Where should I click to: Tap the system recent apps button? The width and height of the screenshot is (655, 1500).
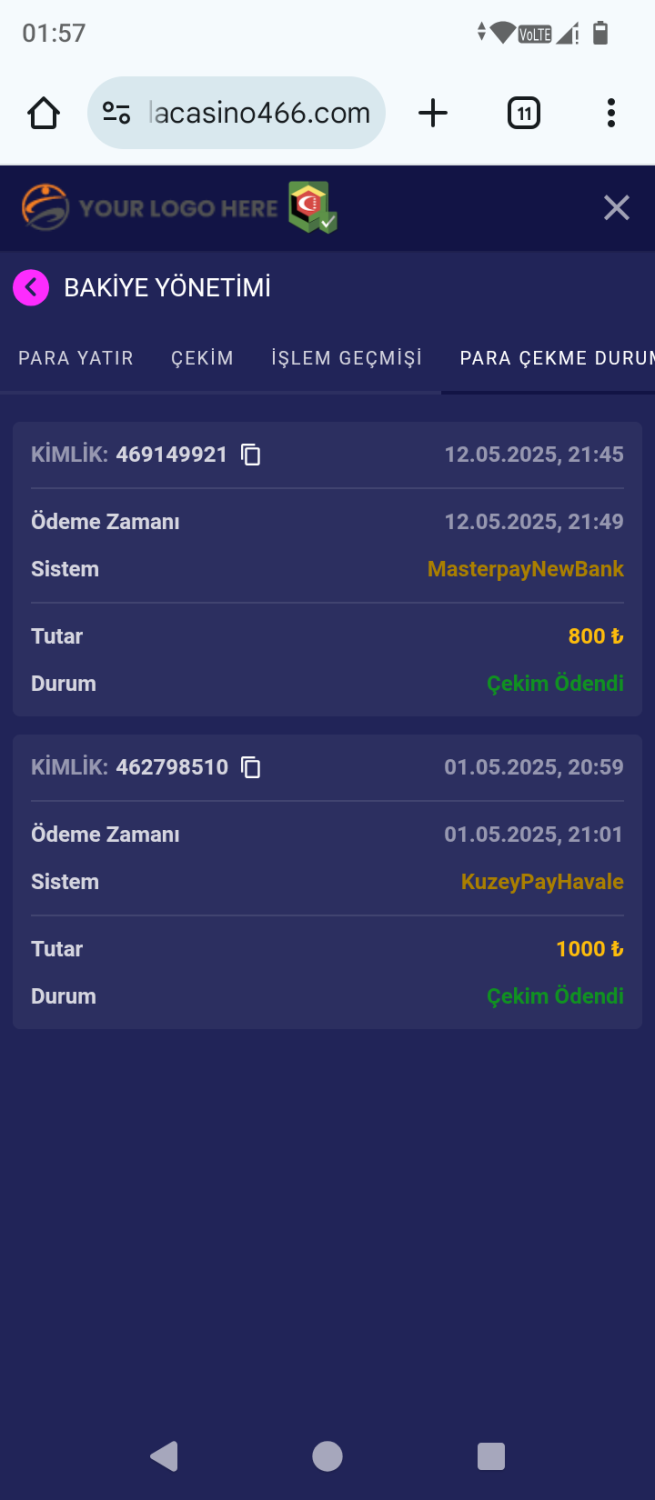click(491, 1456)
